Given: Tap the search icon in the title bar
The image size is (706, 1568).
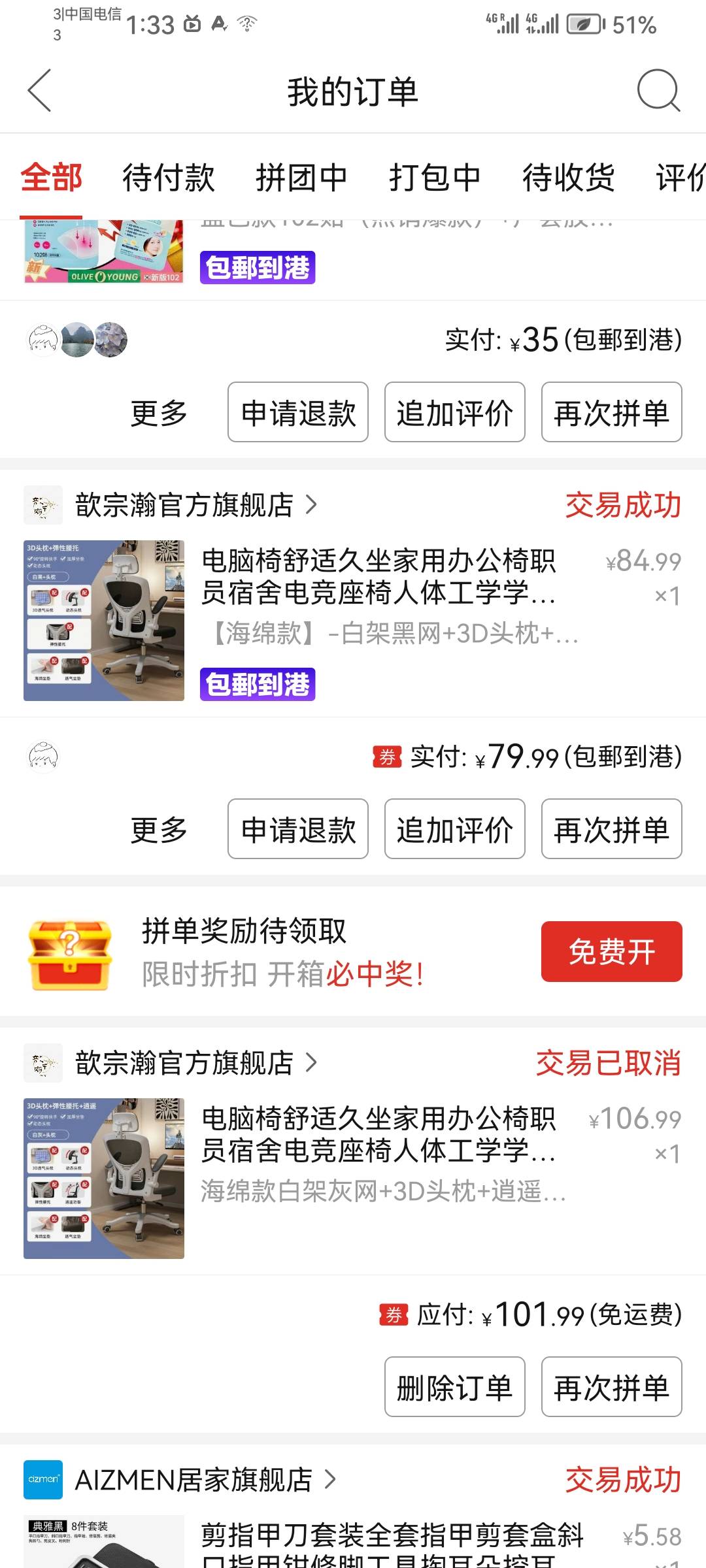Looking at the screenshot, I should pos(660,91).
